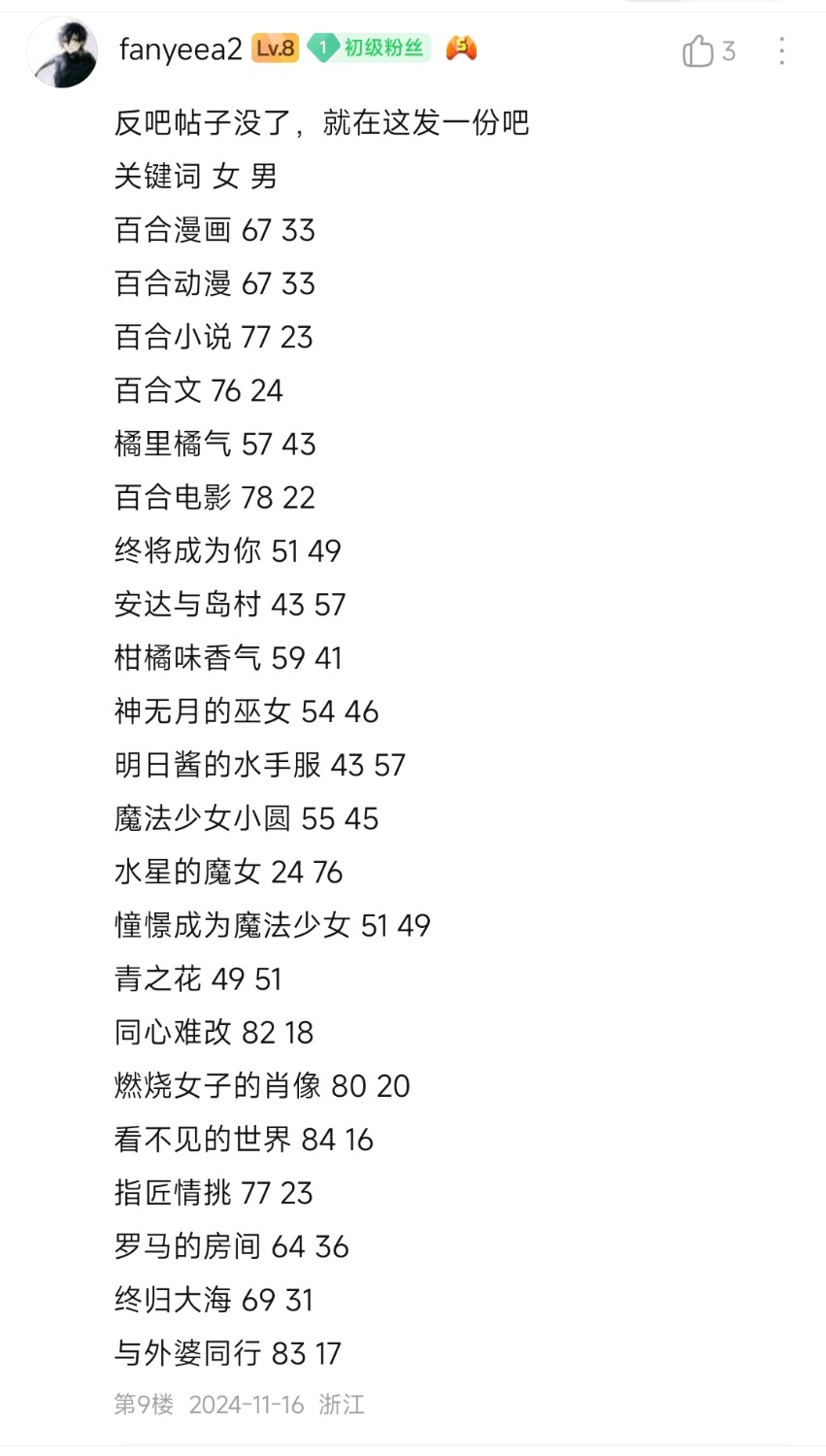
Task: View the Lv.8 level badge
Action: [276, 49]
